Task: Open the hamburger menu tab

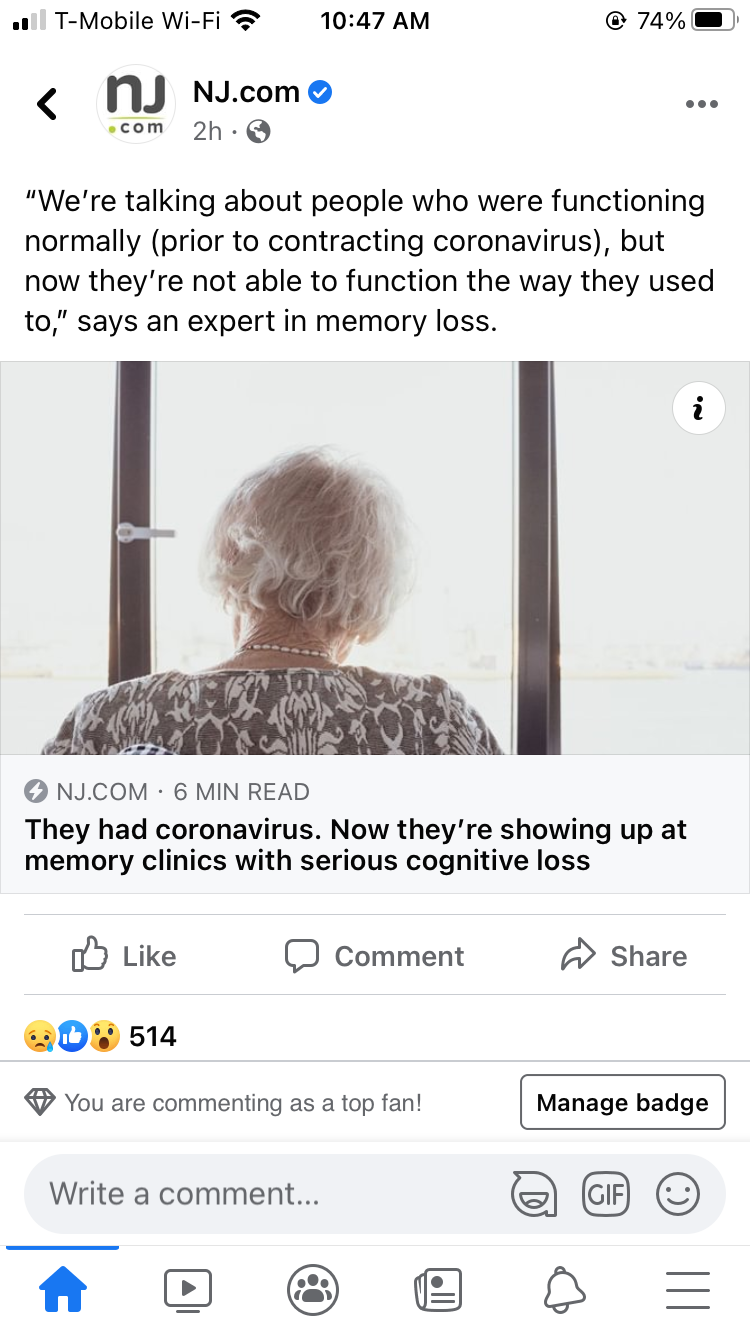Action: (688, 1290)
